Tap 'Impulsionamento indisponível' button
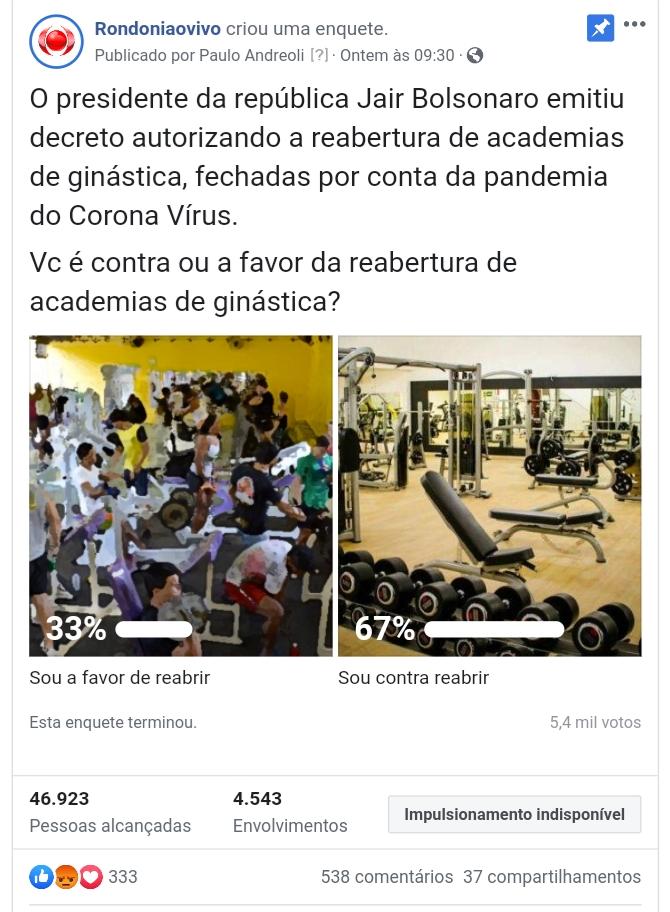Viewport: 670px width, 912px height. pos(514,814)
